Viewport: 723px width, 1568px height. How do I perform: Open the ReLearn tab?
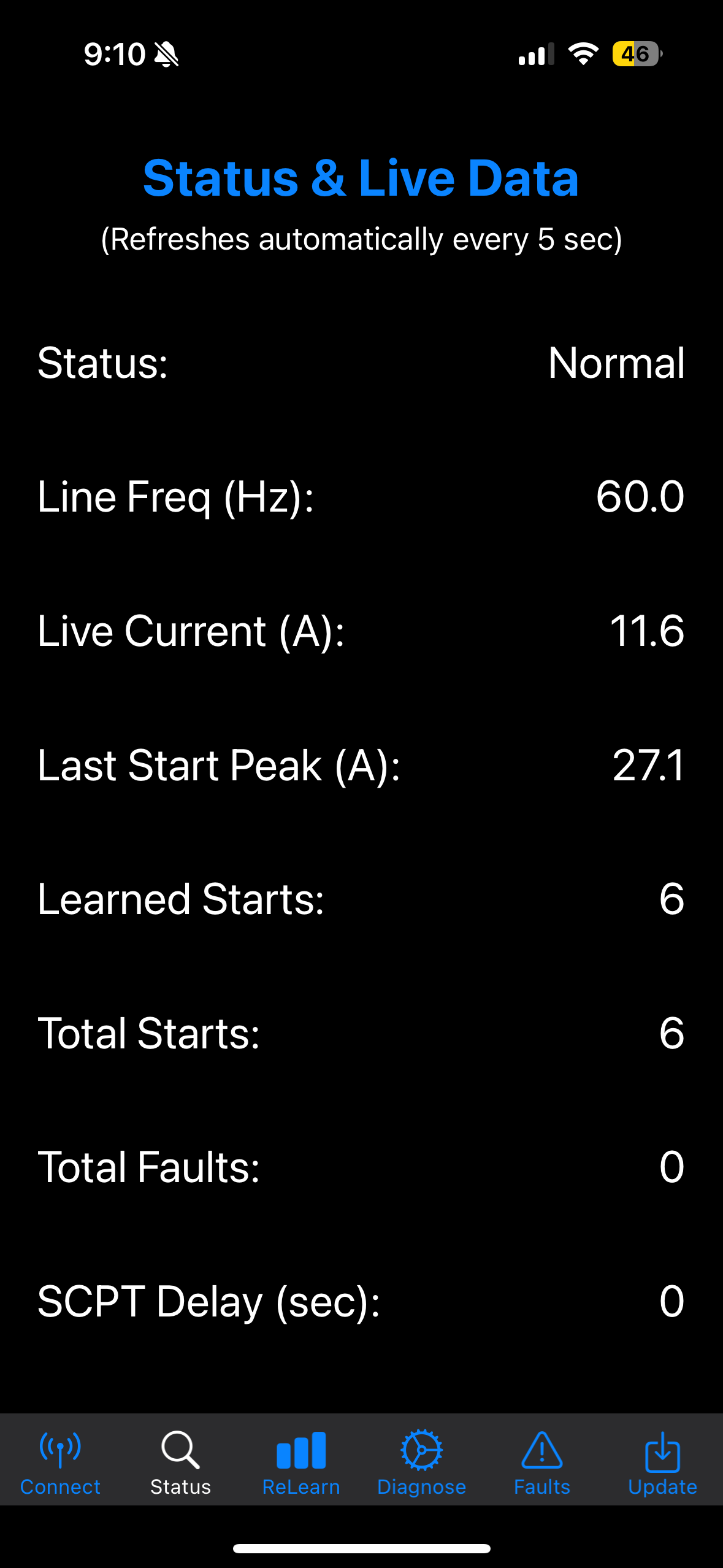[x=301, y=1462]
